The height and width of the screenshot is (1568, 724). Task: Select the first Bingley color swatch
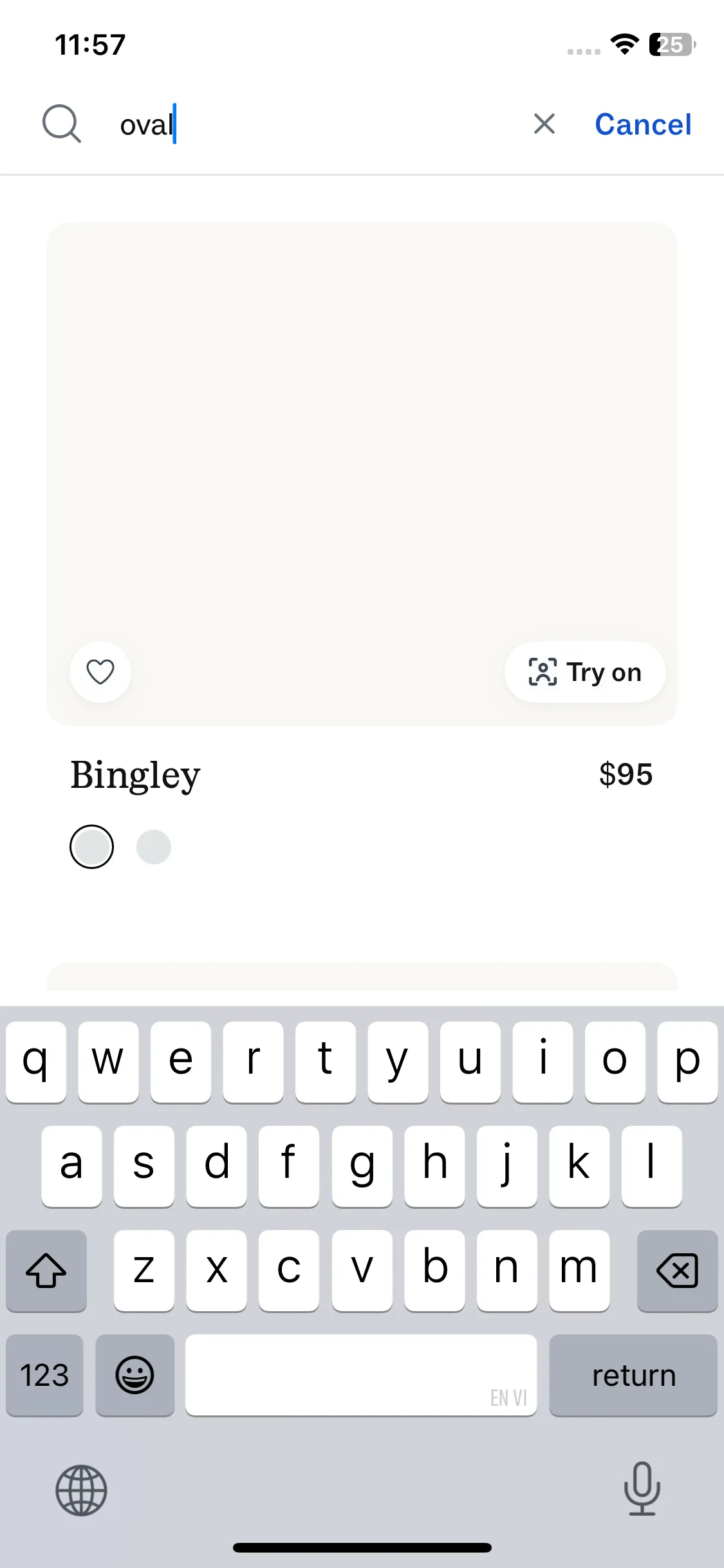[x=92, y=846]
